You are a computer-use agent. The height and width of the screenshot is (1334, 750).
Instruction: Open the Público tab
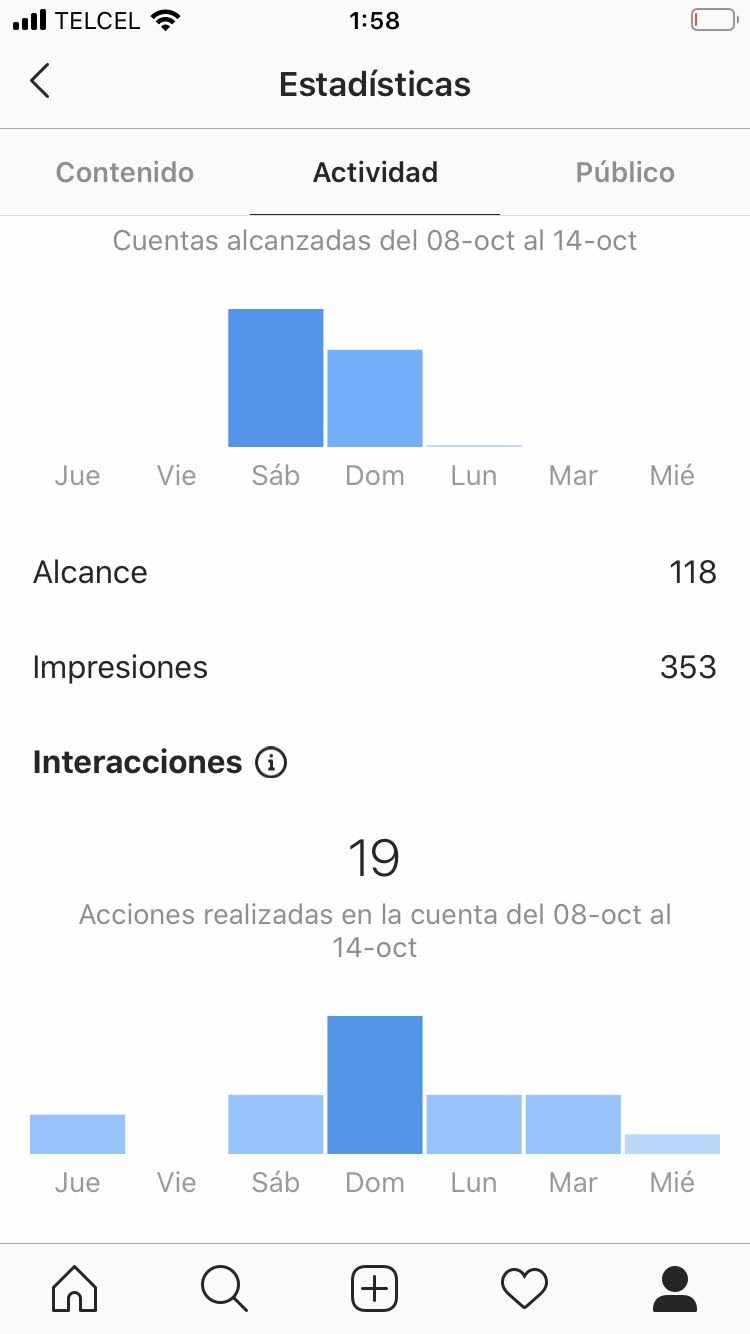click(x=625, y=172)
